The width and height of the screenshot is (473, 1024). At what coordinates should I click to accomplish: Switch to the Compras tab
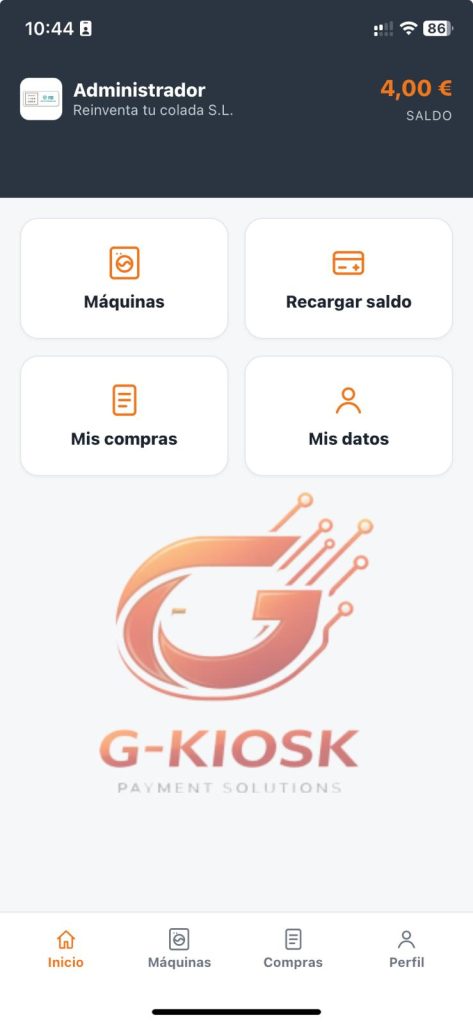pos(293,949)
